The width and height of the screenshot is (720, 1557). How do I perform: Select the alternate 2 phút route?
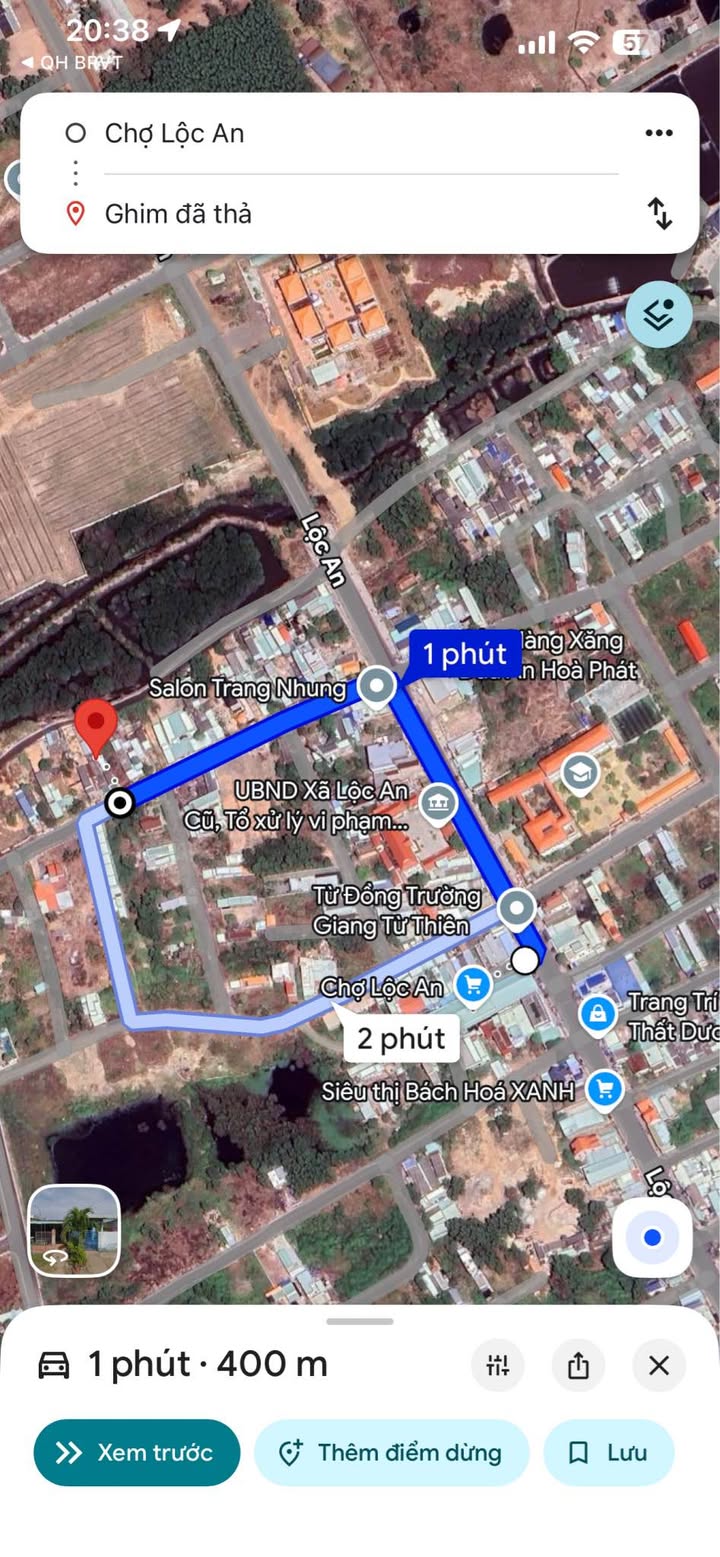[400, 1038]
